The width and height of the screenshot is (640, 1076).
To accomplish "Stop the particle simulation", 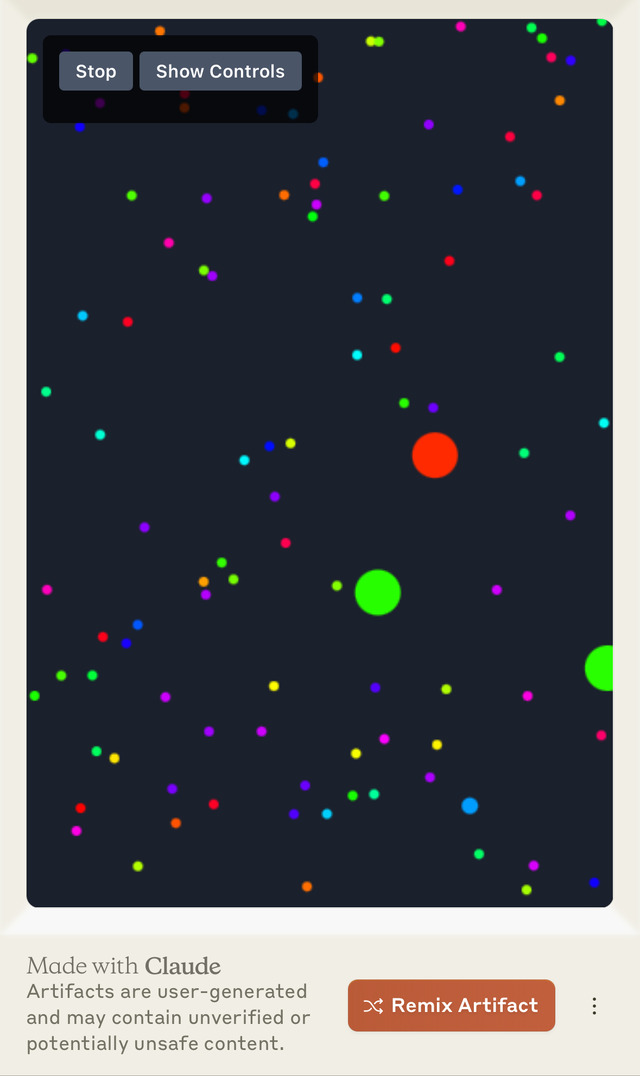I will coord(96,72).
